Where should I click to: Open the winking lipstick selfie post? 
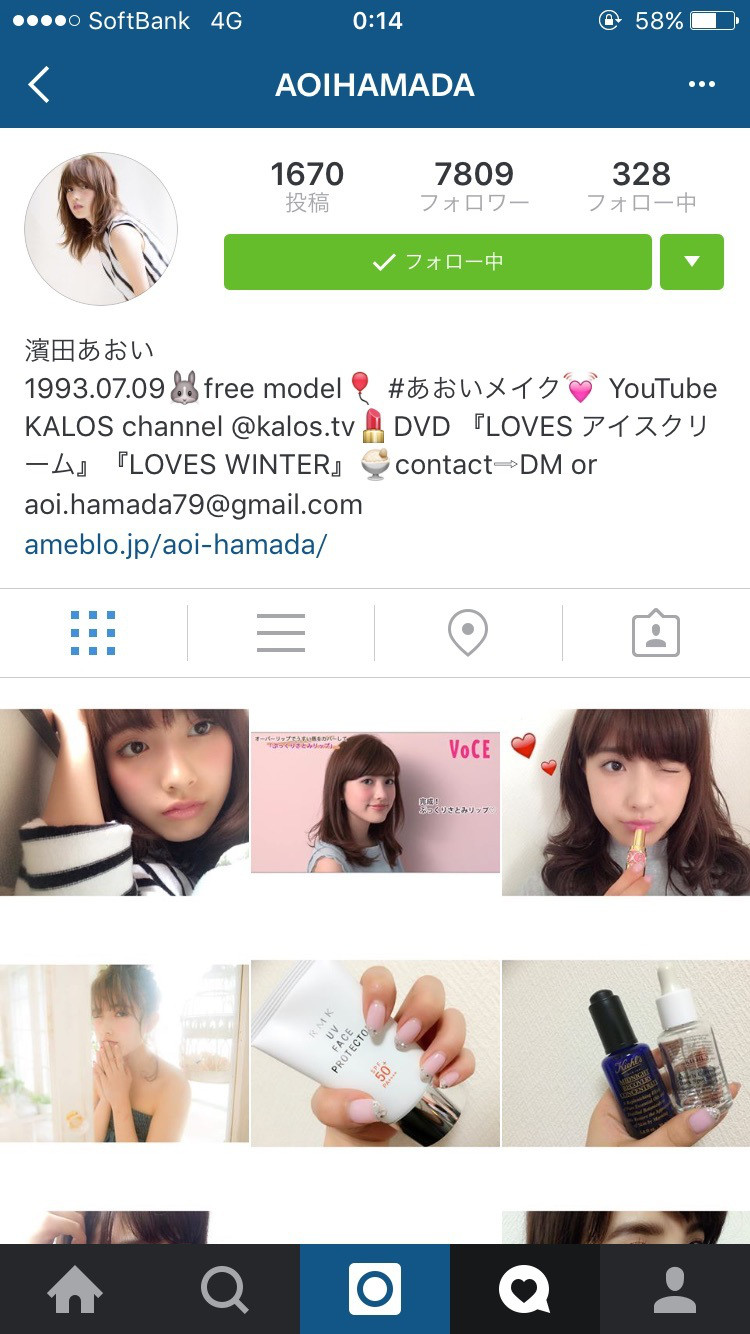coord(626,802)
